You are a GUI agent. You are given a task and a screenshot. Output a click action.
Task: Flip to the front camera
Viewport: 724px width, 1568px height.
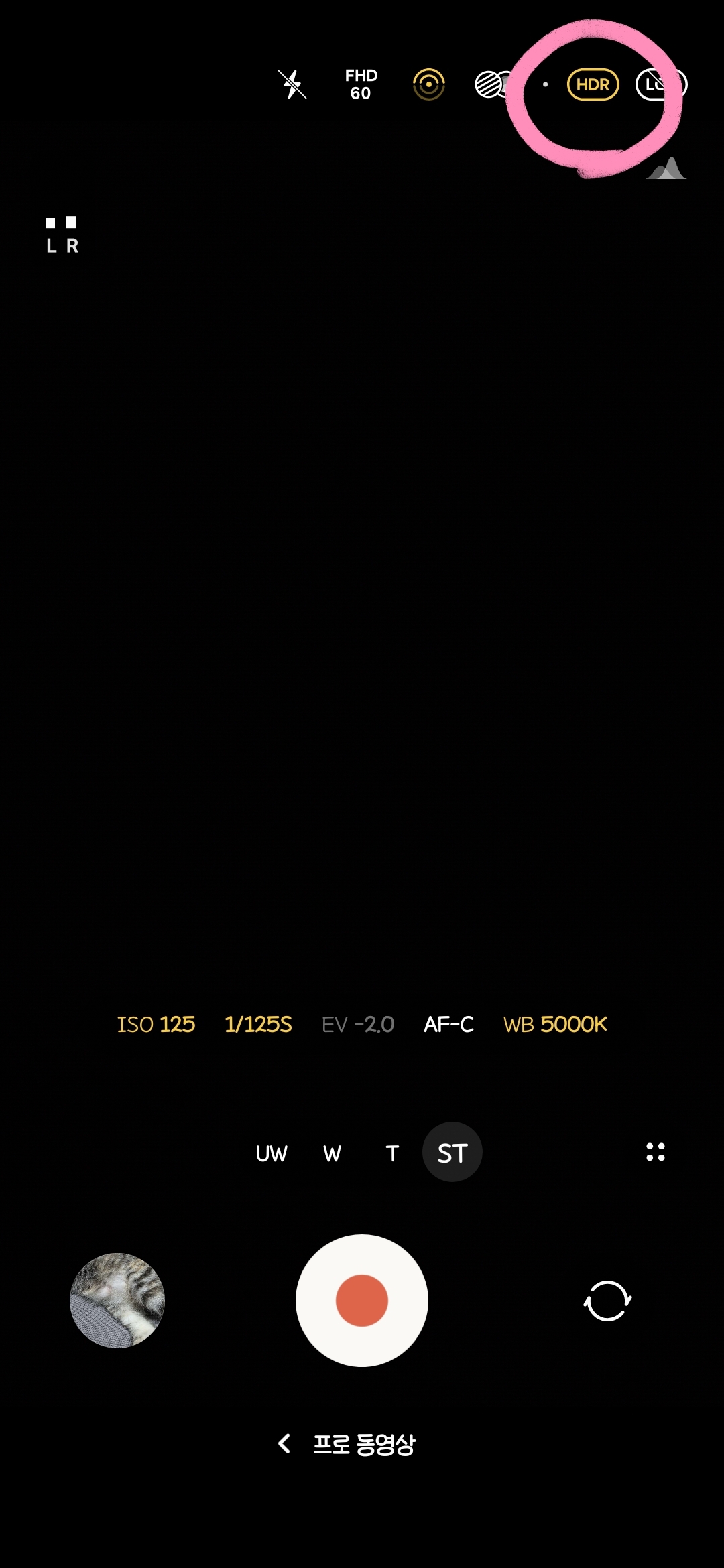point(607,1301)
